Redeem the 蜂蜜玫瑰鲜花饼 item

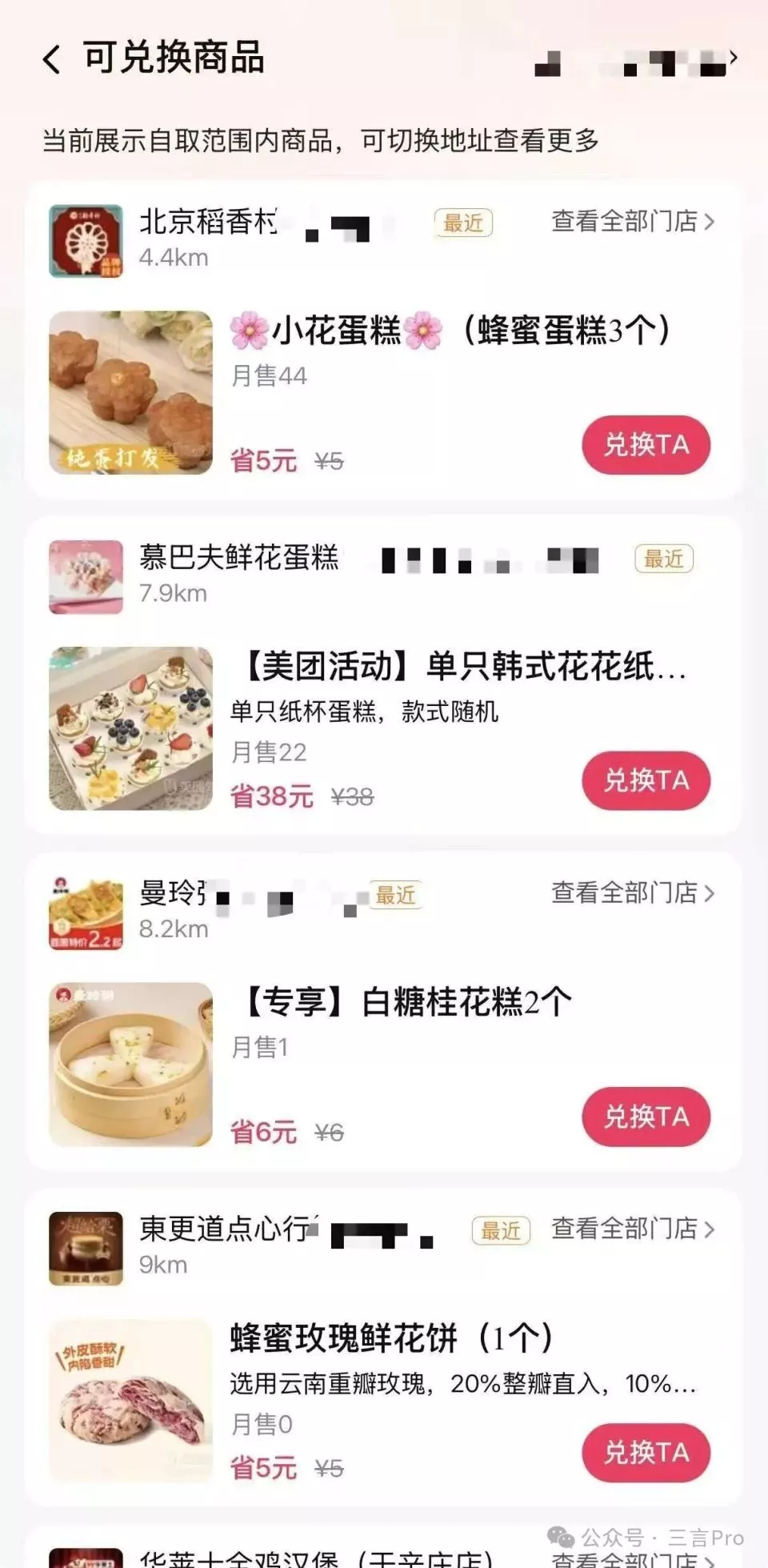pyautogui.click(x=646, y=1452)
